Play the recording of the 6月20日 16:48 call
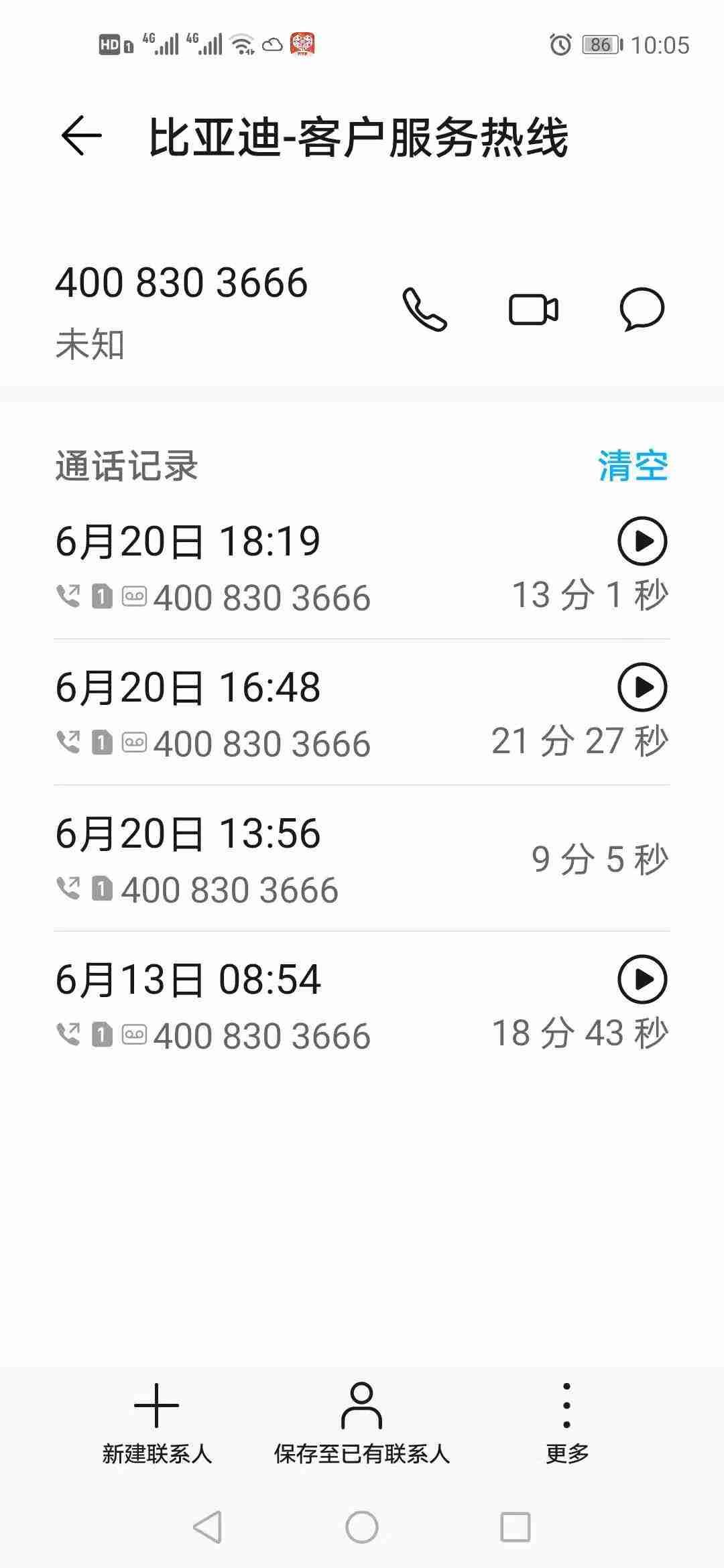The height and width of the screenshot is (1568, 724). pos(642,687)
